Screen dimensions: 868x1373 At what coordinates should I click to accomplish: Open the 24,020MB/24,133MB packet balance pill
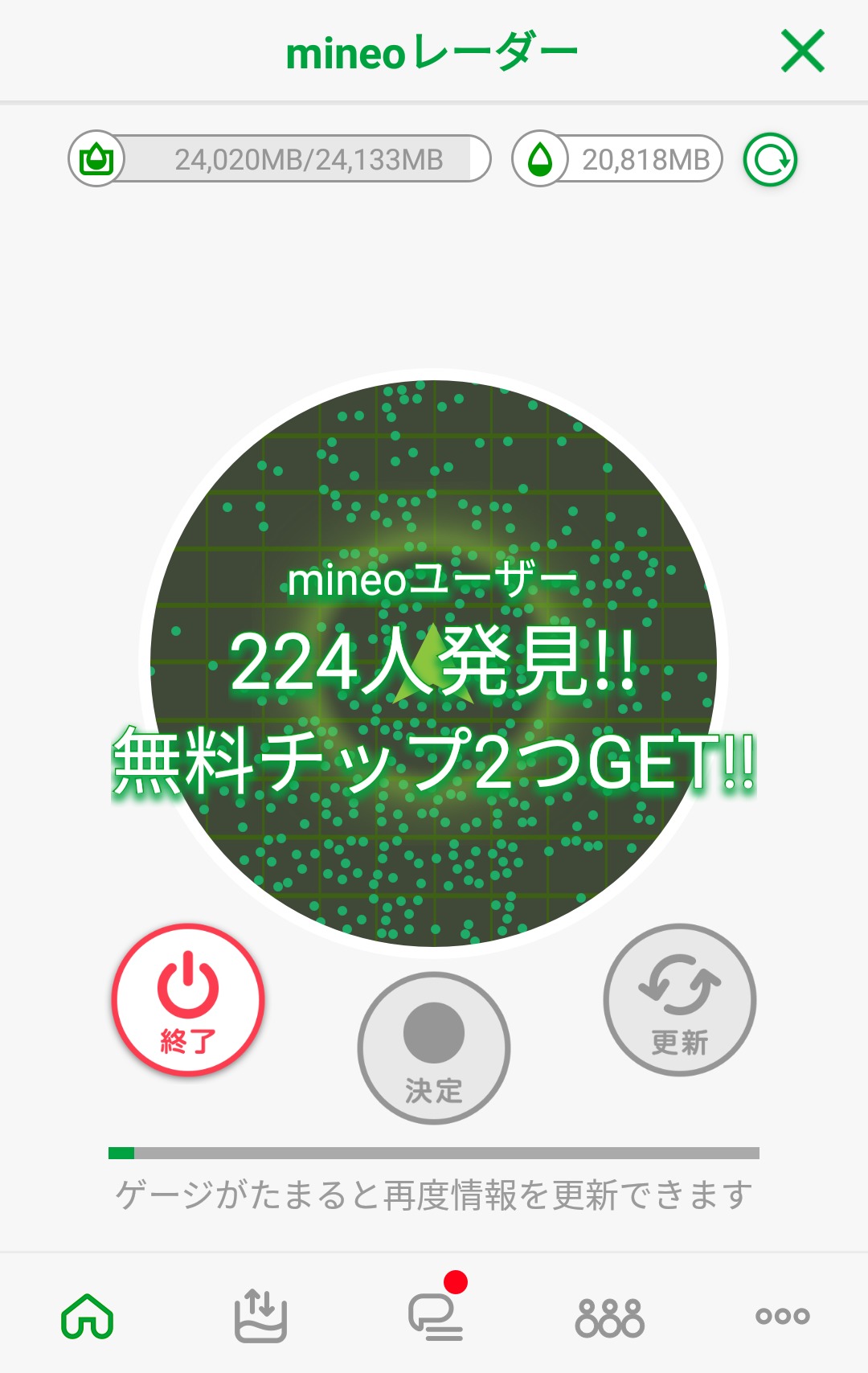(x=280, y=159)
